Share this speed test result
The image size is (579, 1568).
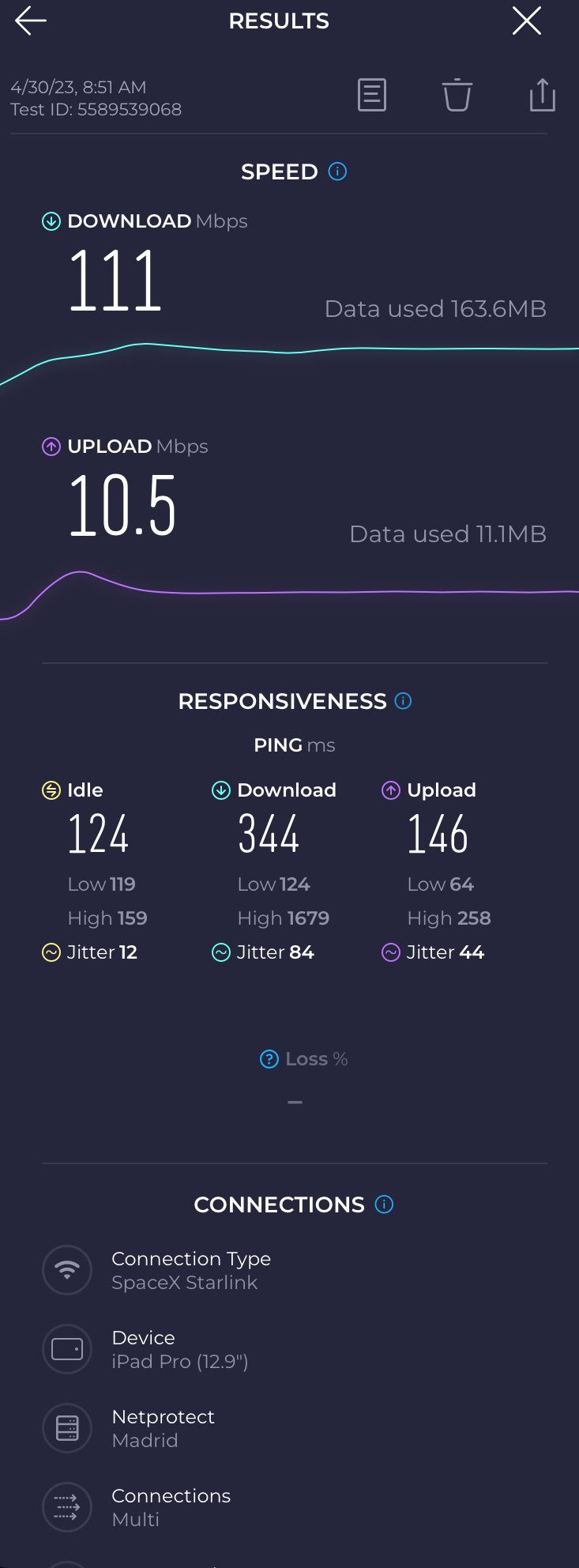tap(541, 96)
